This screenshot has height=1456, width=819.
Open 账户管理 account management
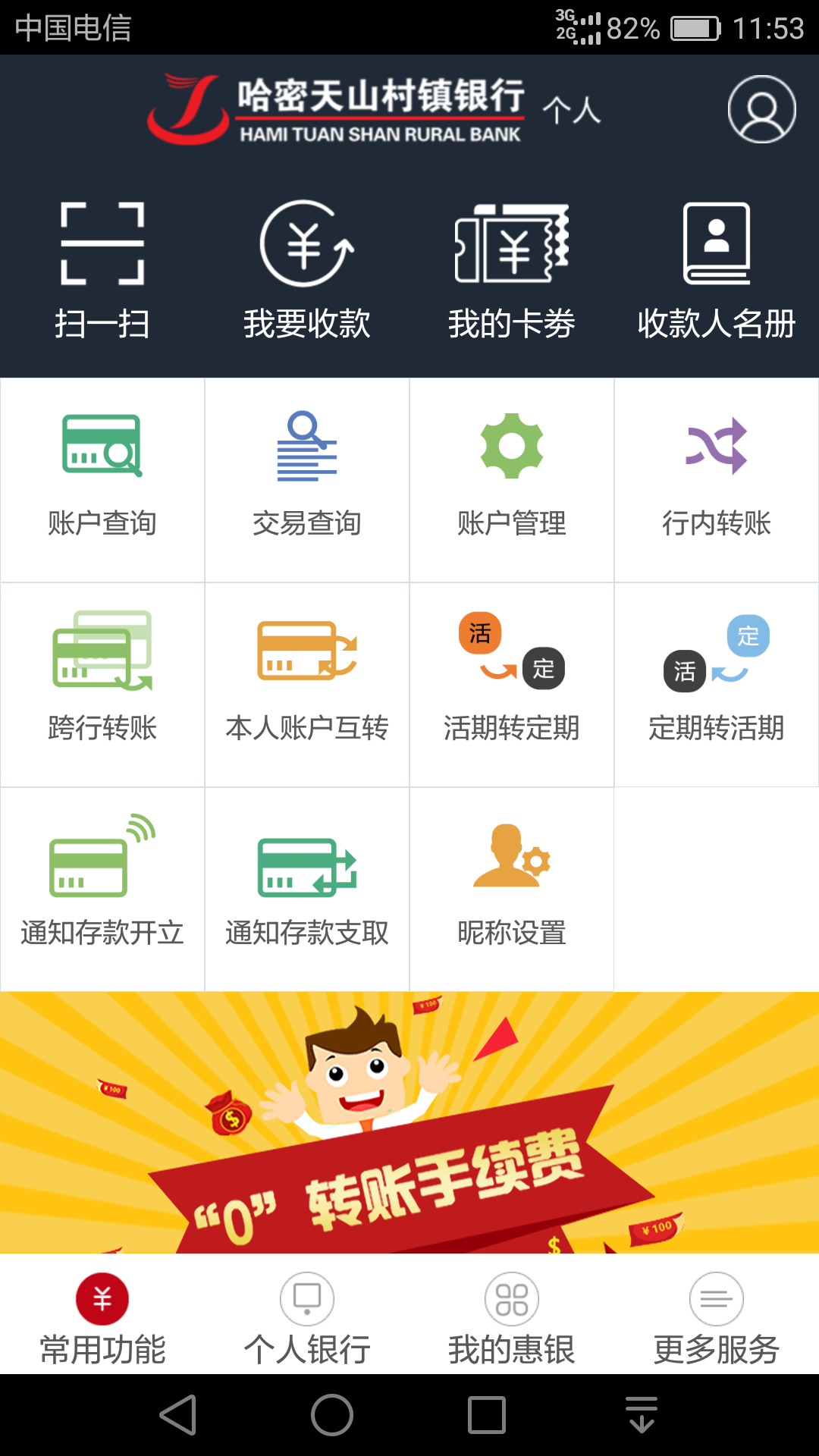point(512,479)
